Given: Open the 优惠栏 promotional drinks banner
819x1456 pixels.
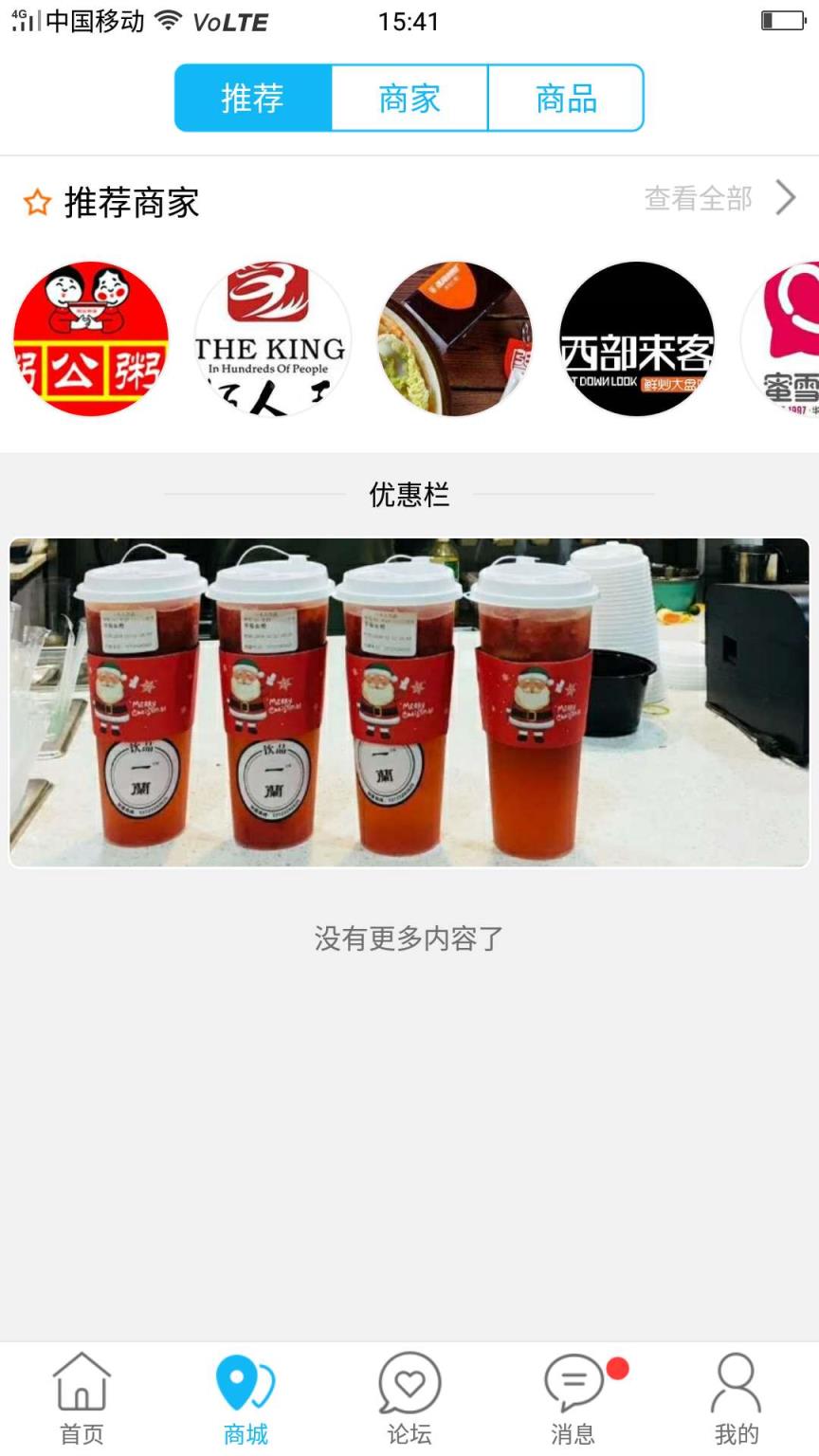Looking at the screenshot, I should (409, 700).
